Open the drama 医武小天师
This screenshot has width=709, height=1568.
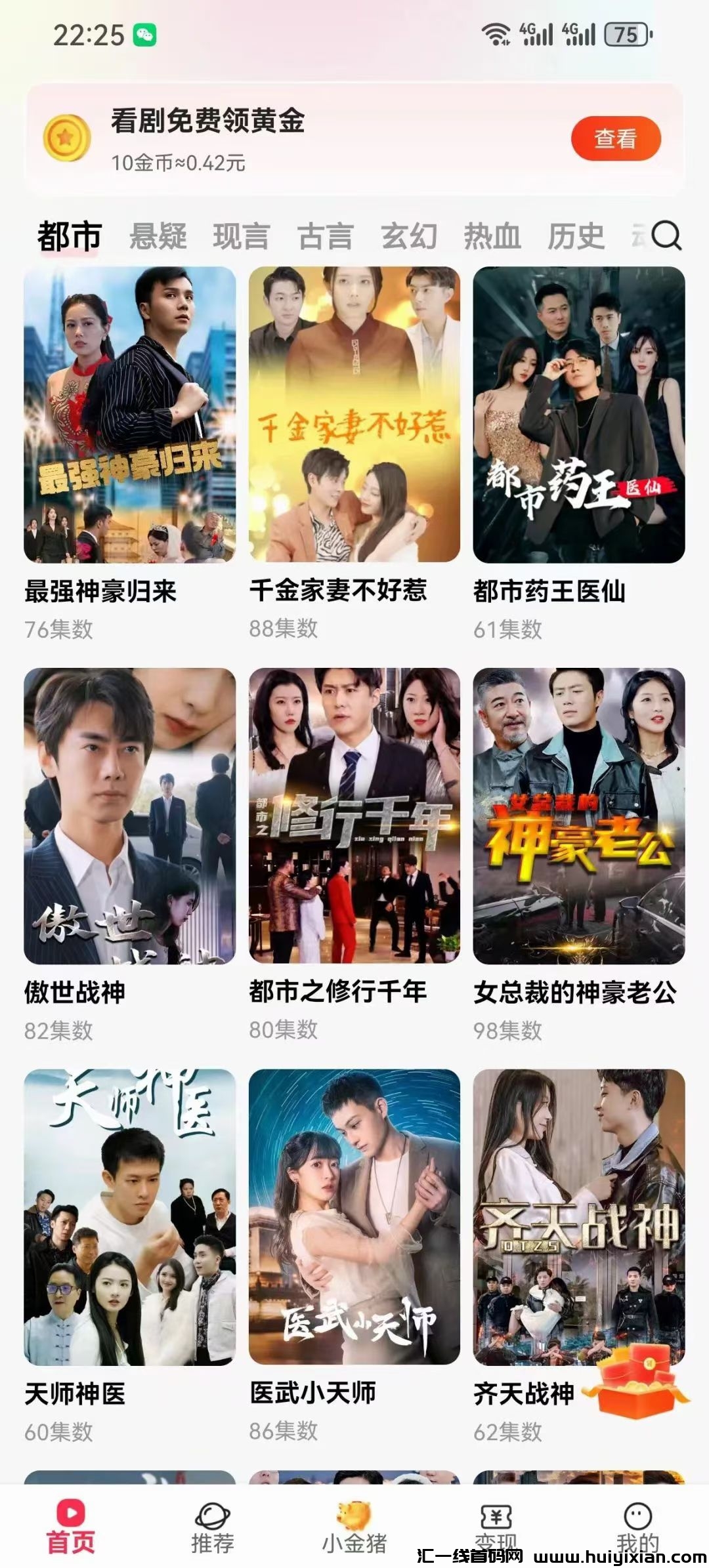(x=354, y=1218)
